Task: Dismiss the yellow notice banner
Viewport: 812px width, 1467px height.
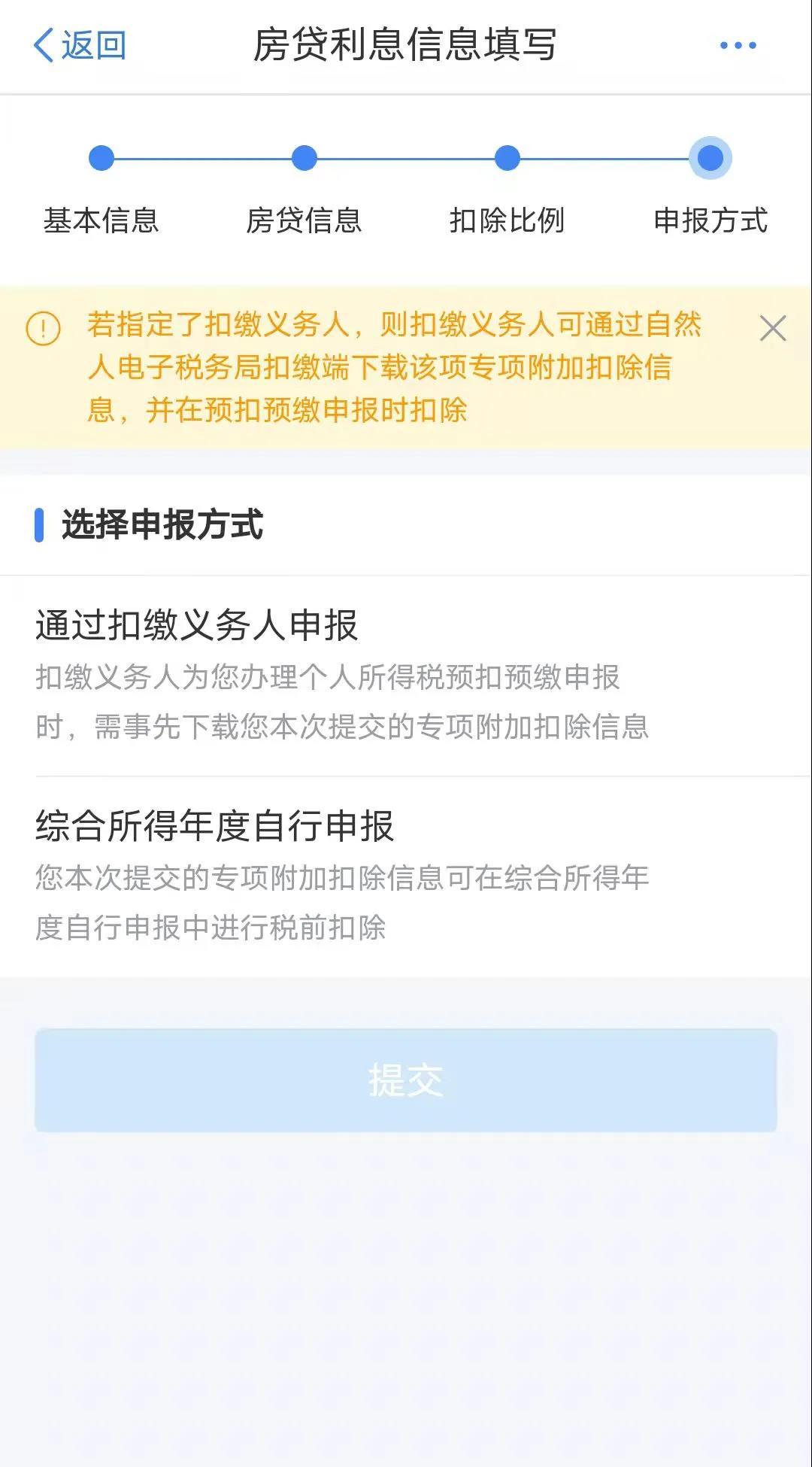Action: coord(772,329)
